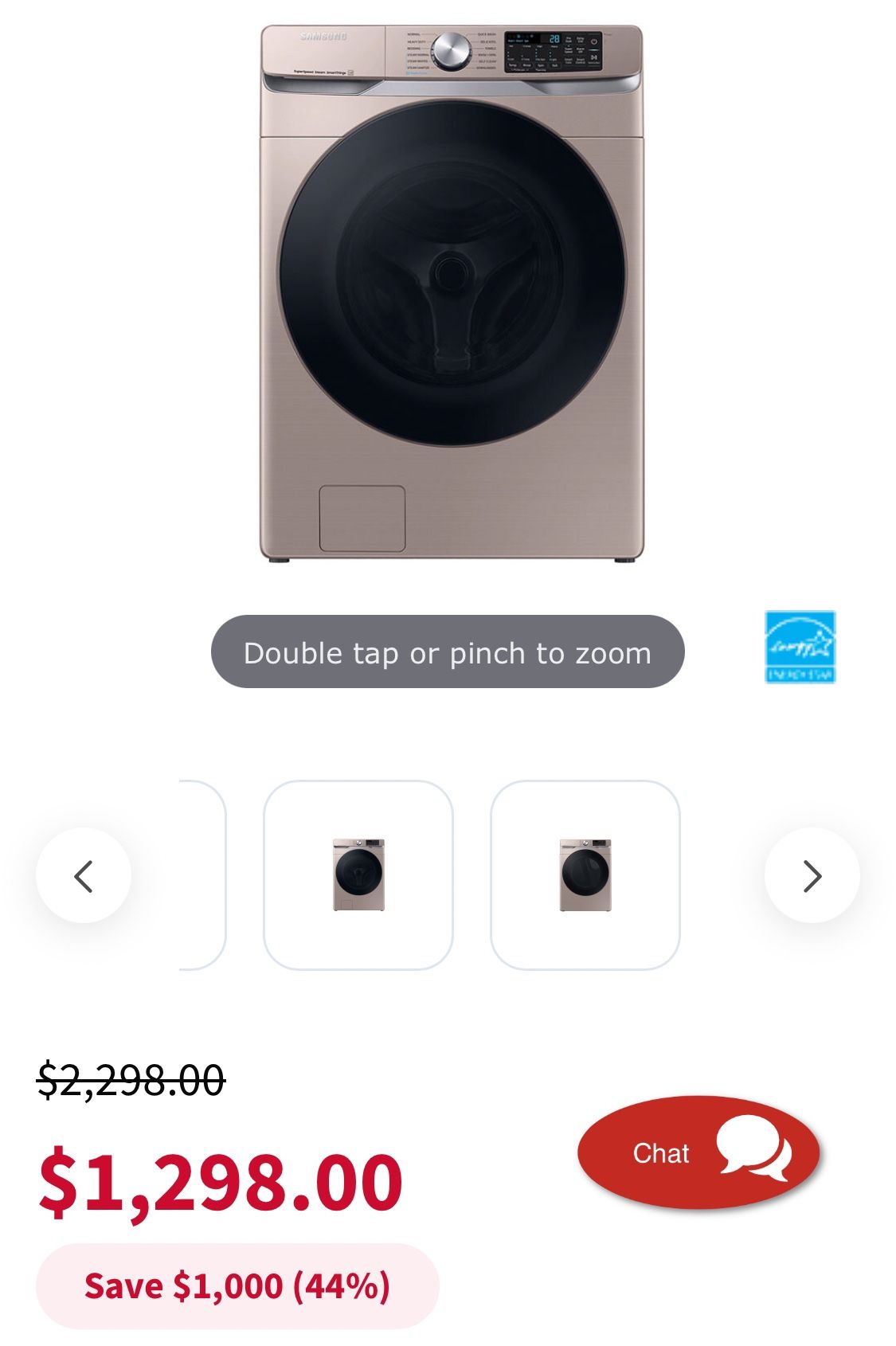Click the left chevron to view previous image

[82, 876]
